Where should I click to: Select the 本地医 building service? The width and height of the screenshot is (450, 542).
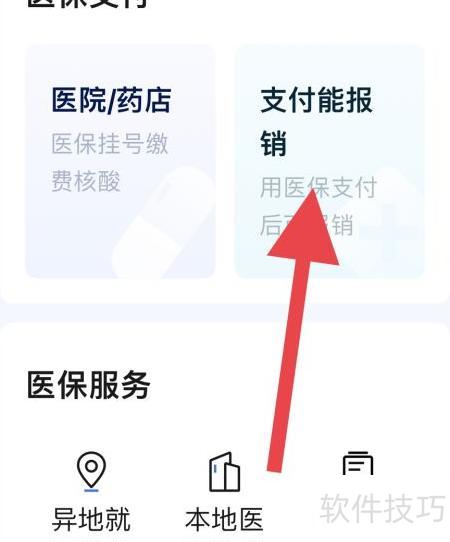pos(224,493)
